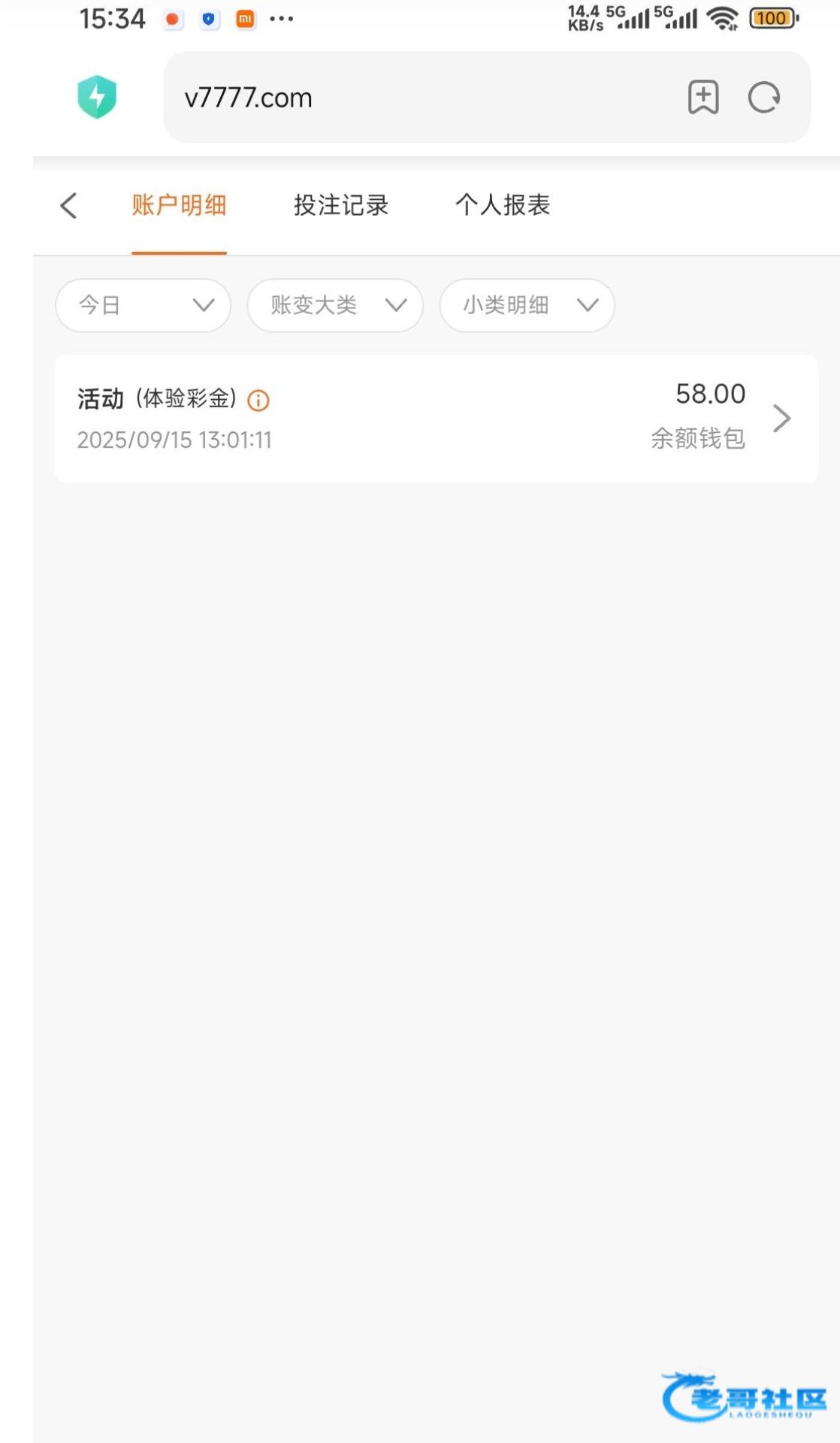Tap the v7777.com address bar
Viewport: 840px width, 1443px height.
coord(421,98)
